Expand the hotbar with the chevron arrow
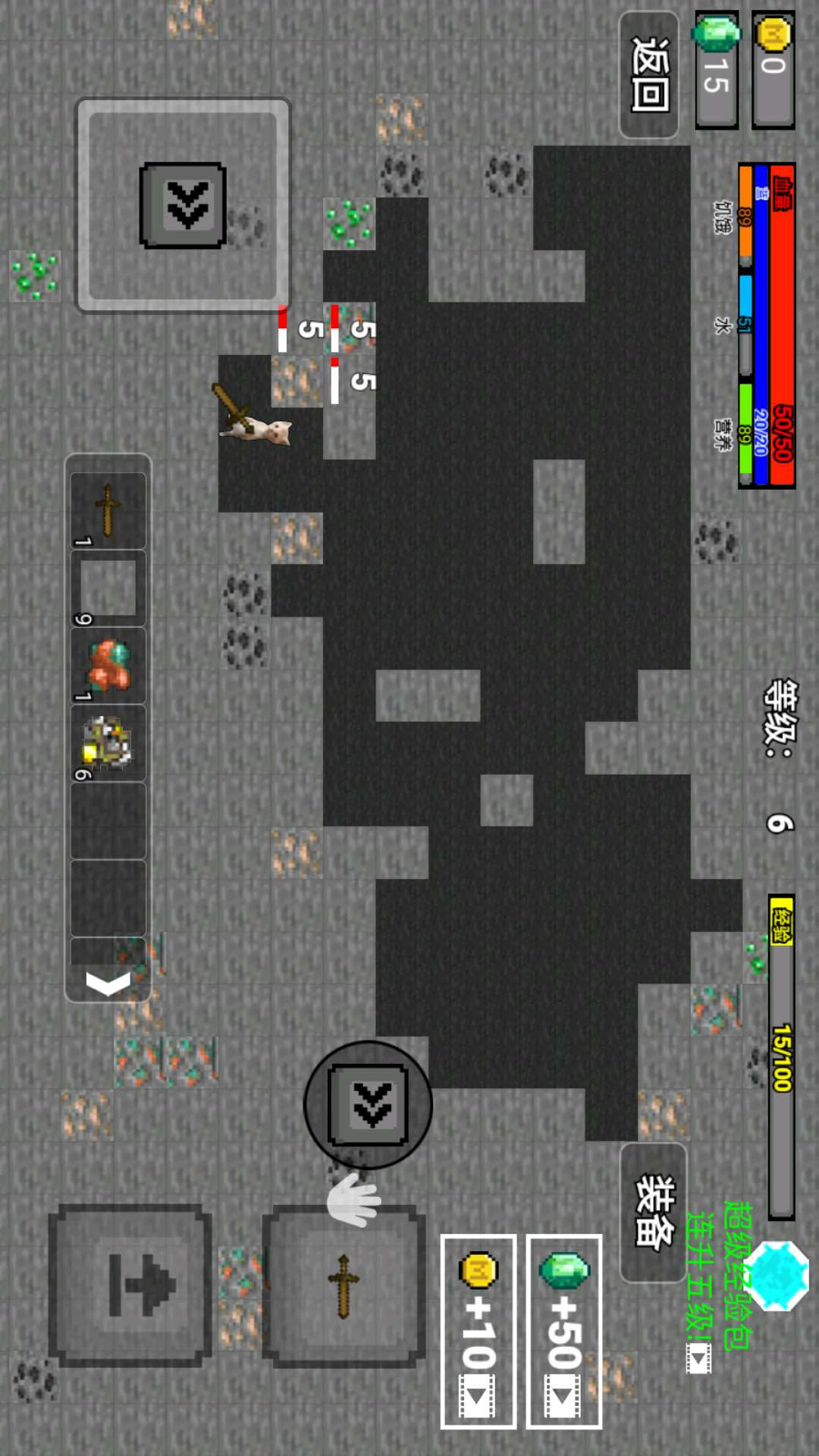819x1456 pixels. [108, 983]
